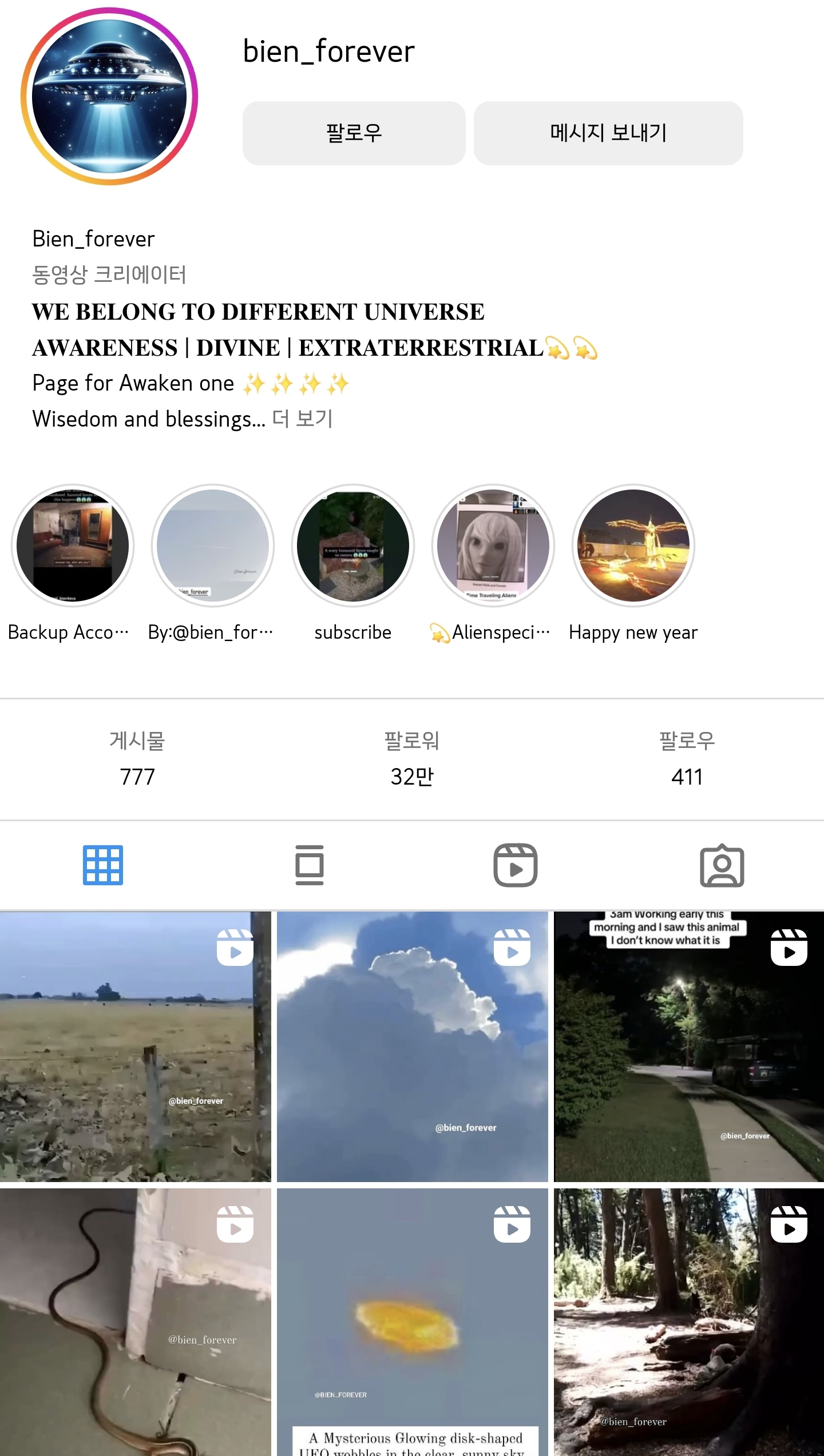Open the subscribe highlight
The width and height of the screenshot is (824, 1456).
point(353,546)
